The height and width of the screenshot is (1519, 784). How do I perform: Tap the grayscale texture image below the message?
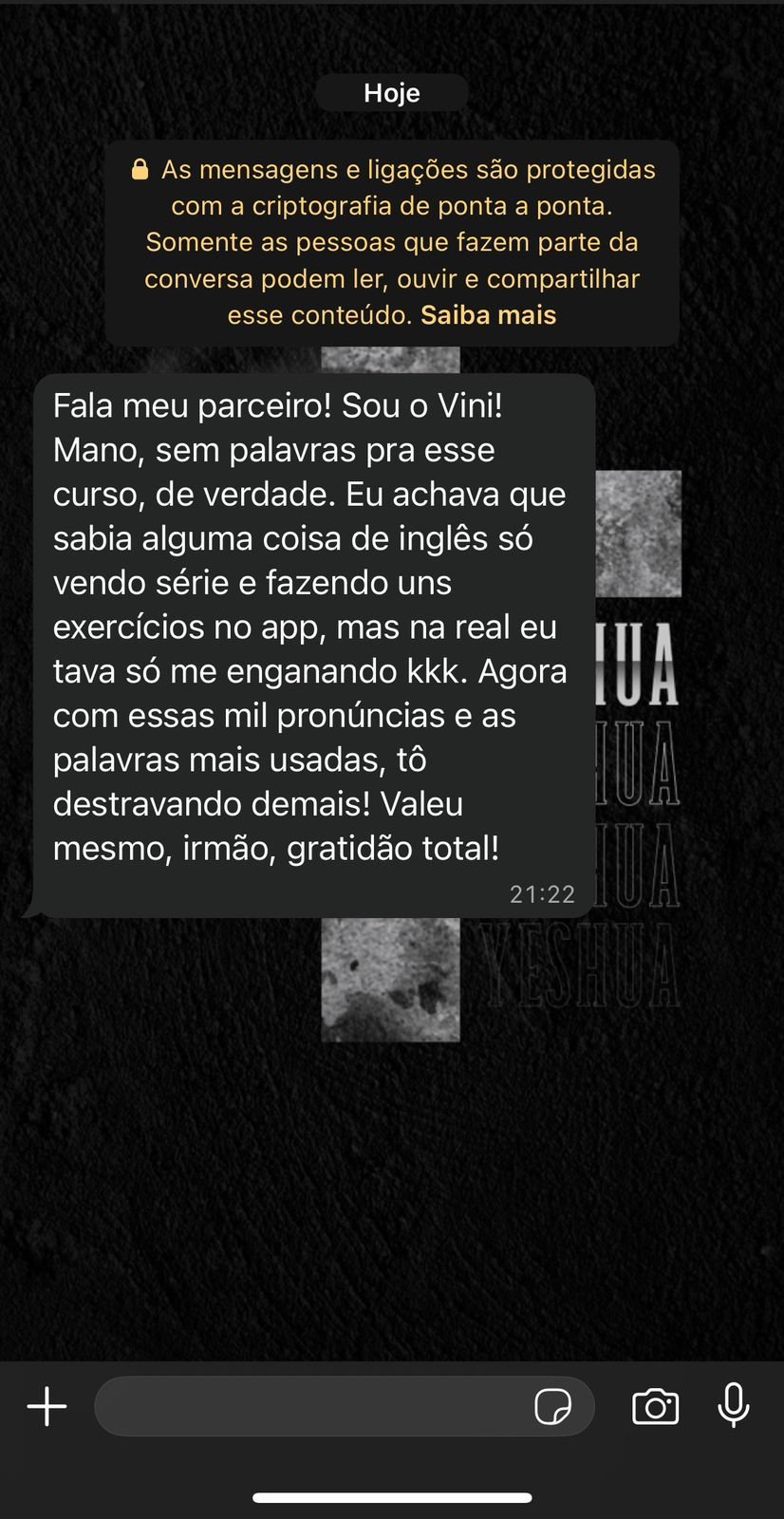391,980
